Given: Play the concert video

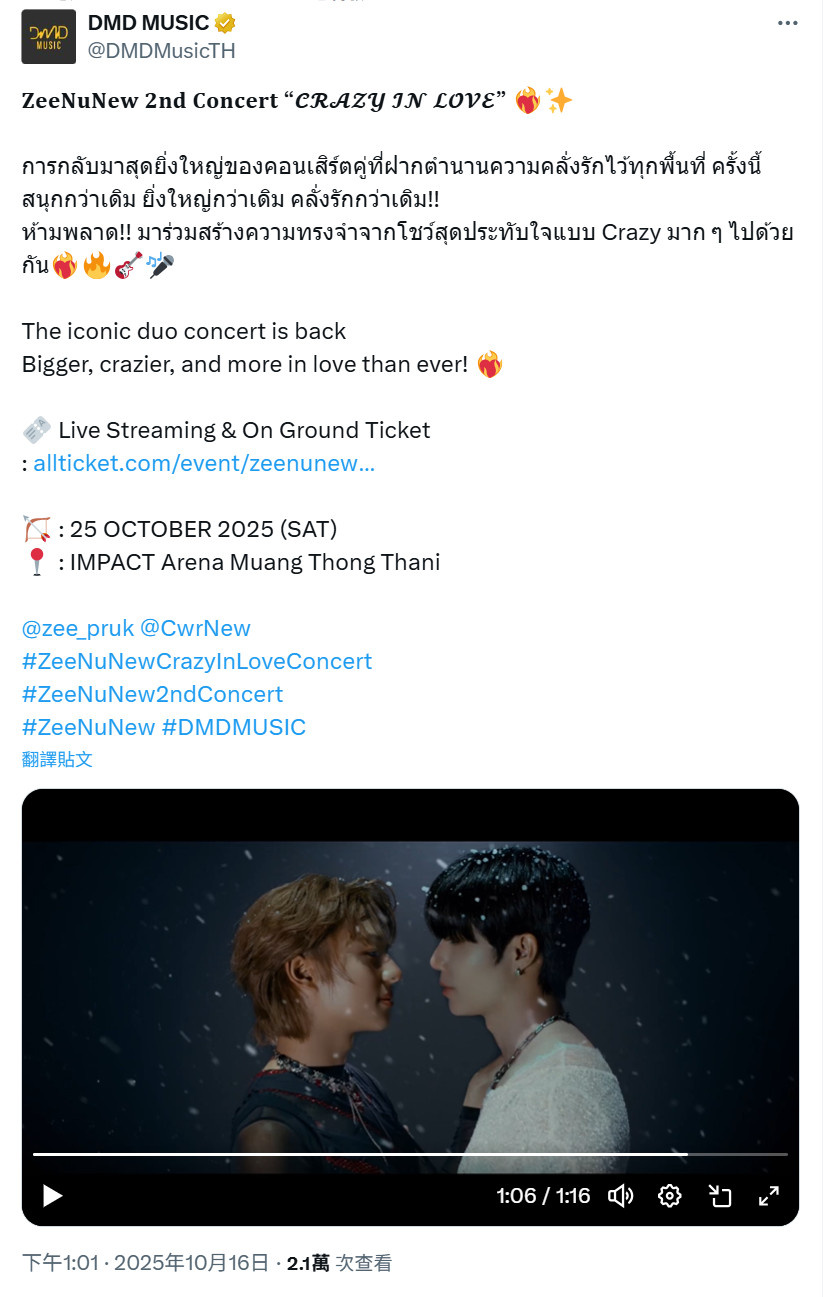Looking at the screenshot, I should coord(52,1195).
